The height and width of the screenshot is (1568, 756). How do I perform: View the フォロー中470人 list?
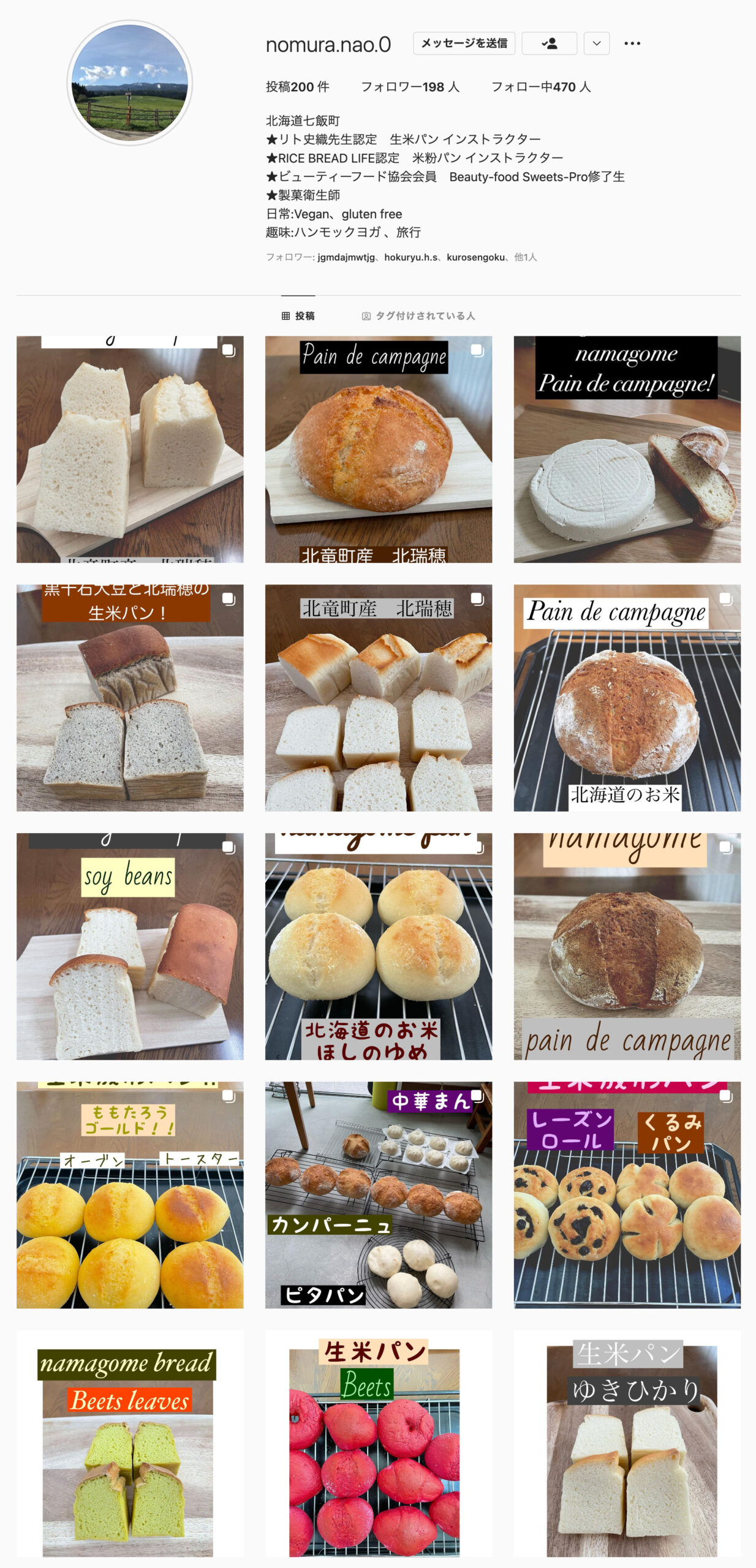(x=540, y=87)
